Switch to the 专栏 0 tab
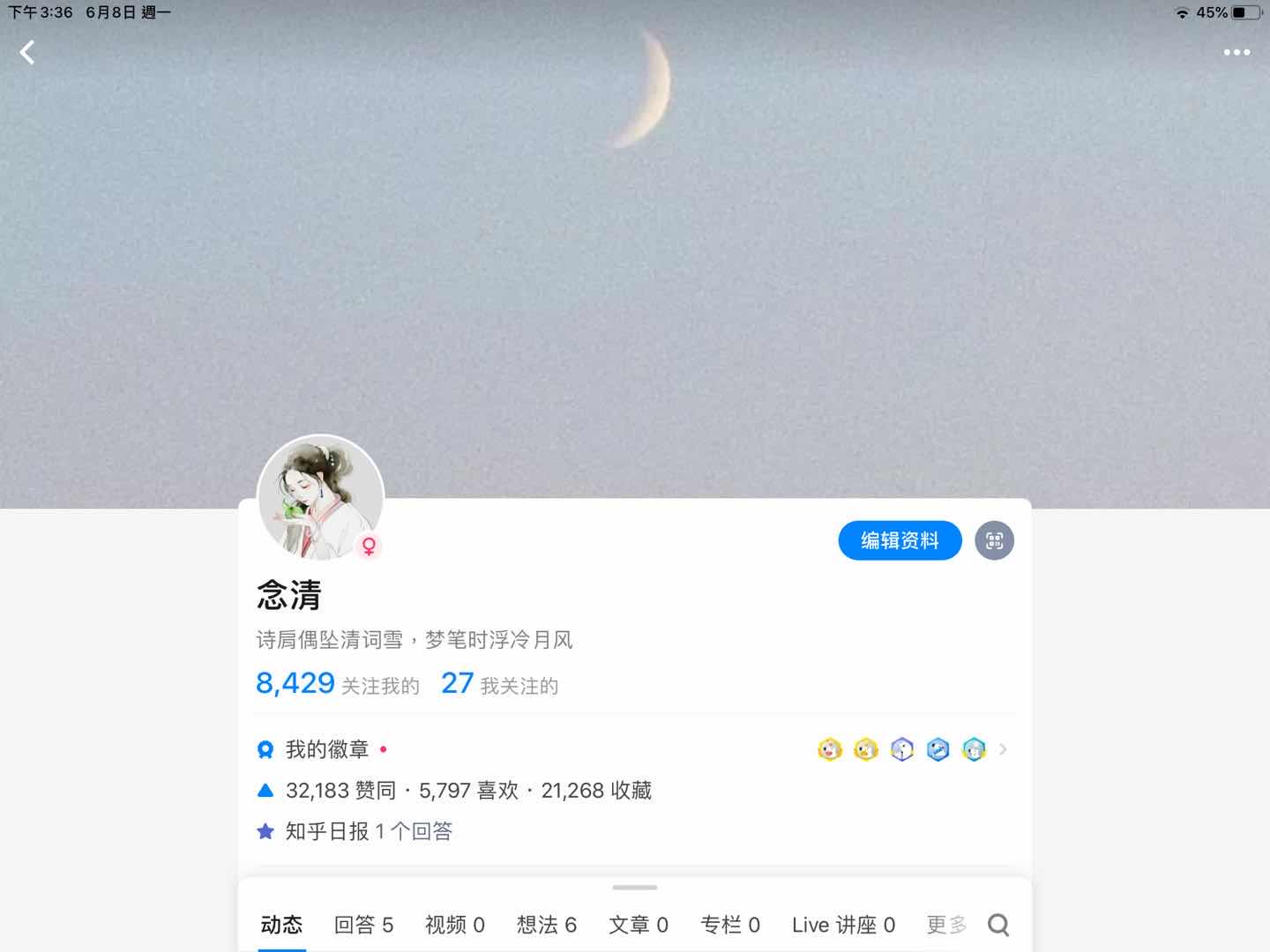 [x=729, y=925]
